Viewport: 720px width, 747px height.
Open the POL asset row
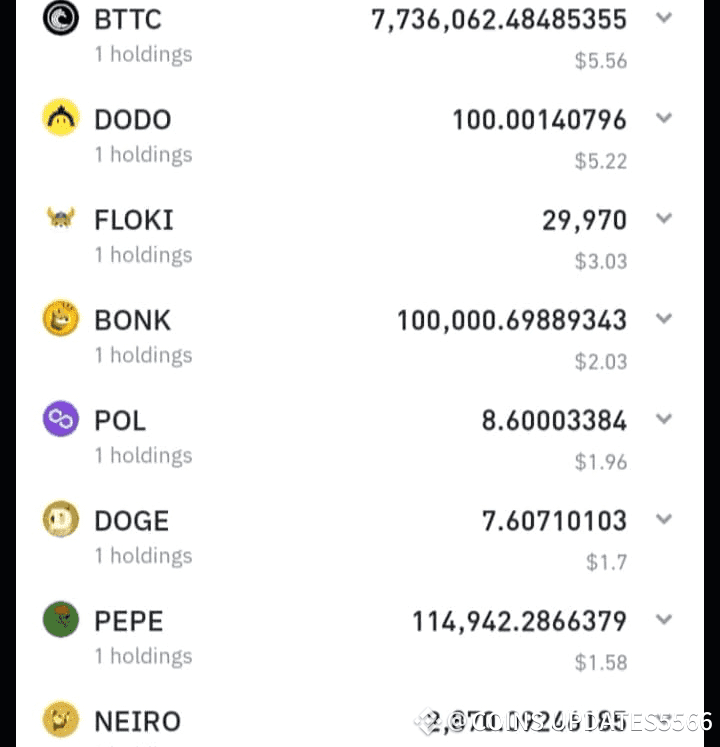pos(360,439)
